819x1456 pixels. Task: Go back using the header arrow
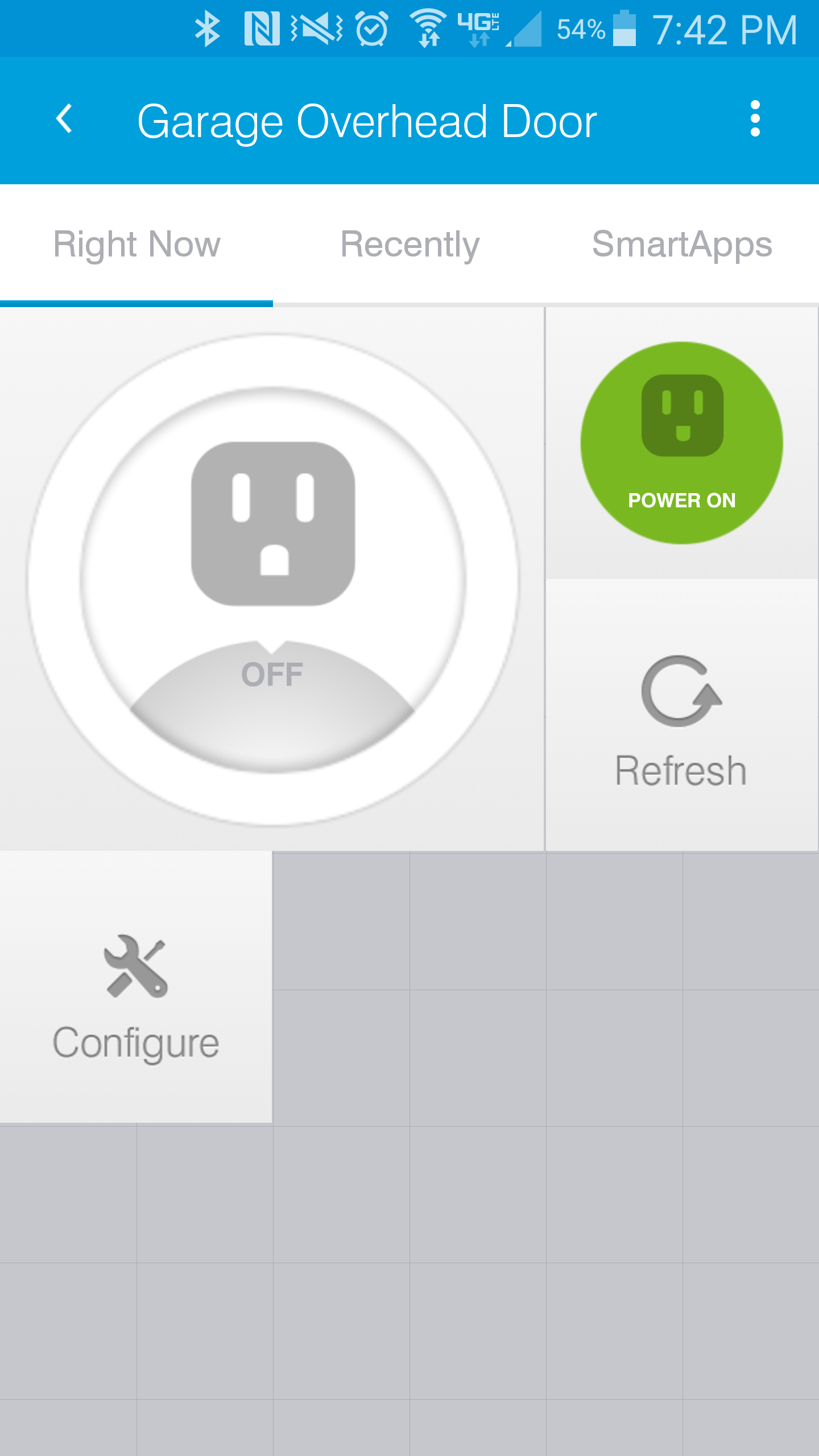[x=65, y=119]
